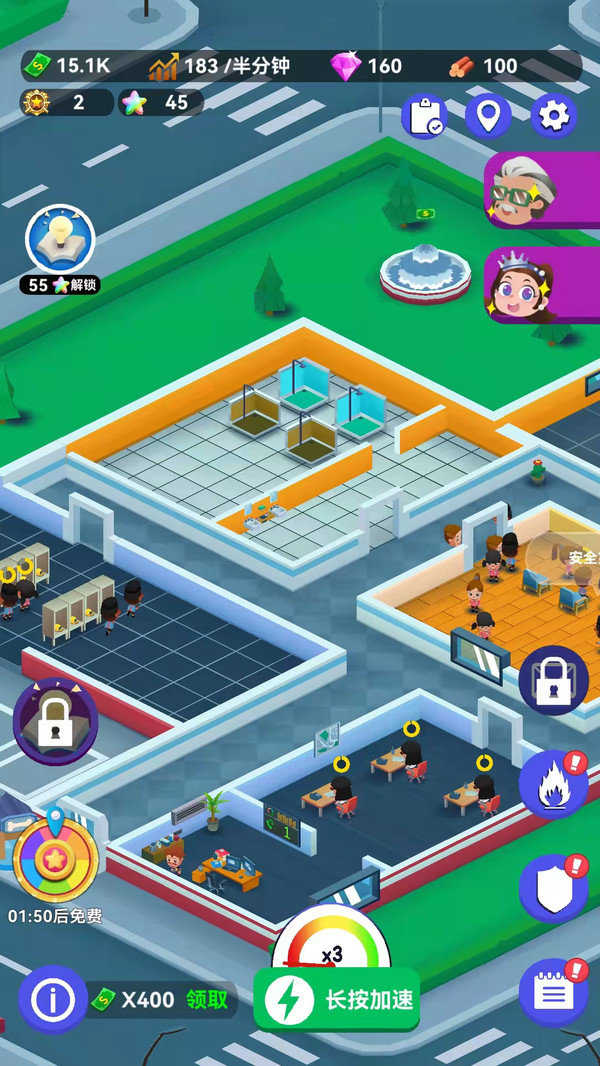Open the princess character banner
This screenshot has width=600, height=1066.
click(542, 285)
